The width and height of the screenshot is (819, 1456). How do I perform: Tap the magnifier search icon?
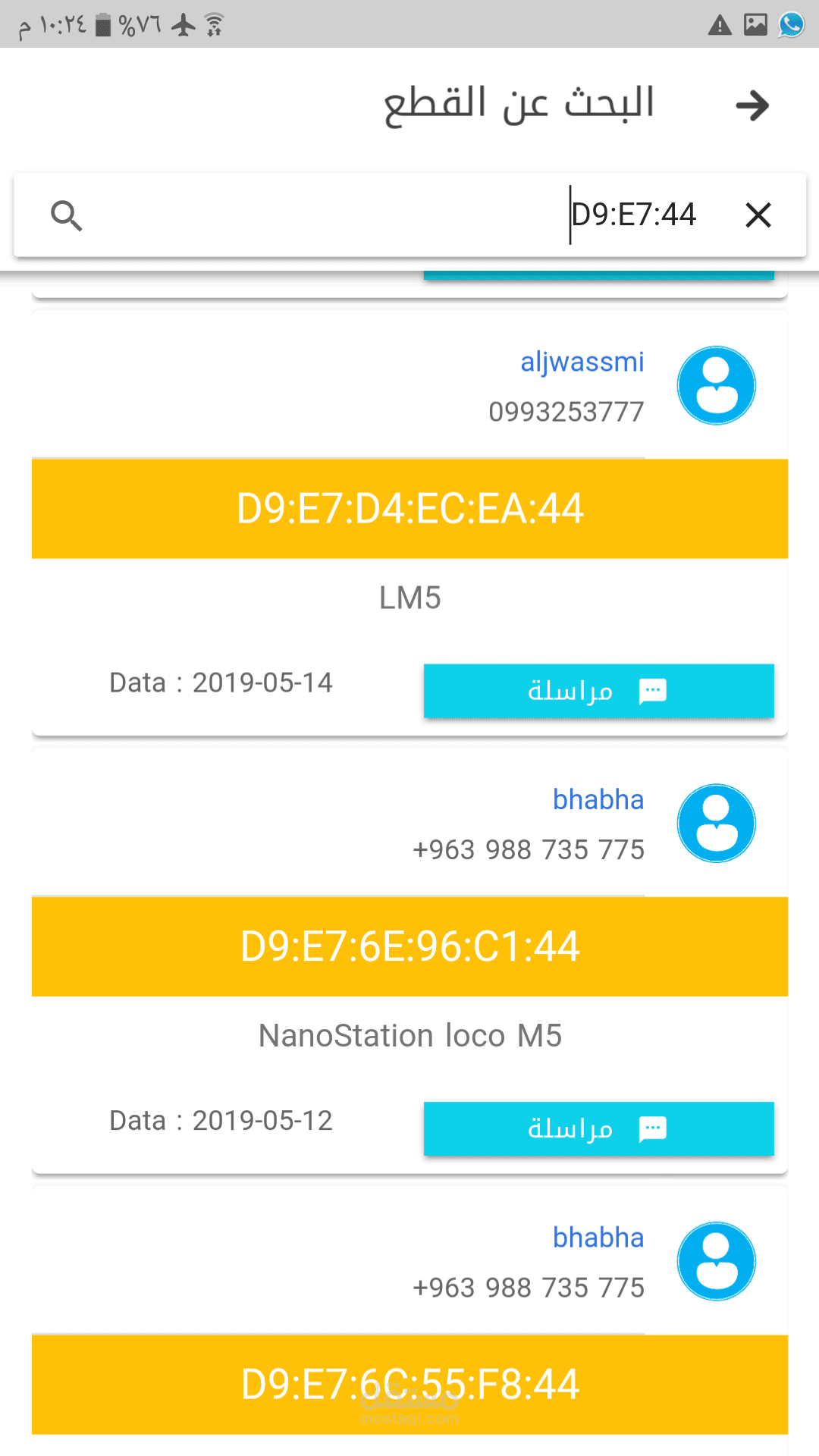[67, 216]
